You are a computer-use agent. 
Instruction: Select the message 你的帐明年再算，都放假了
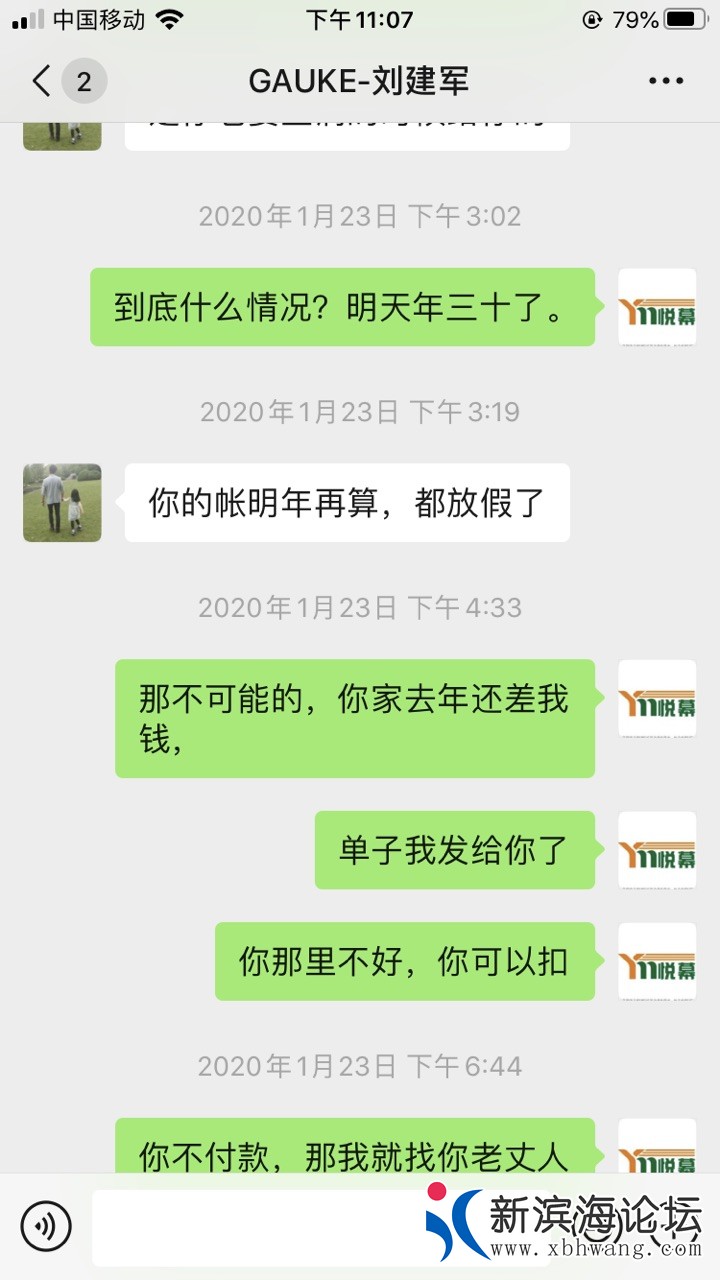coord(345,504)
